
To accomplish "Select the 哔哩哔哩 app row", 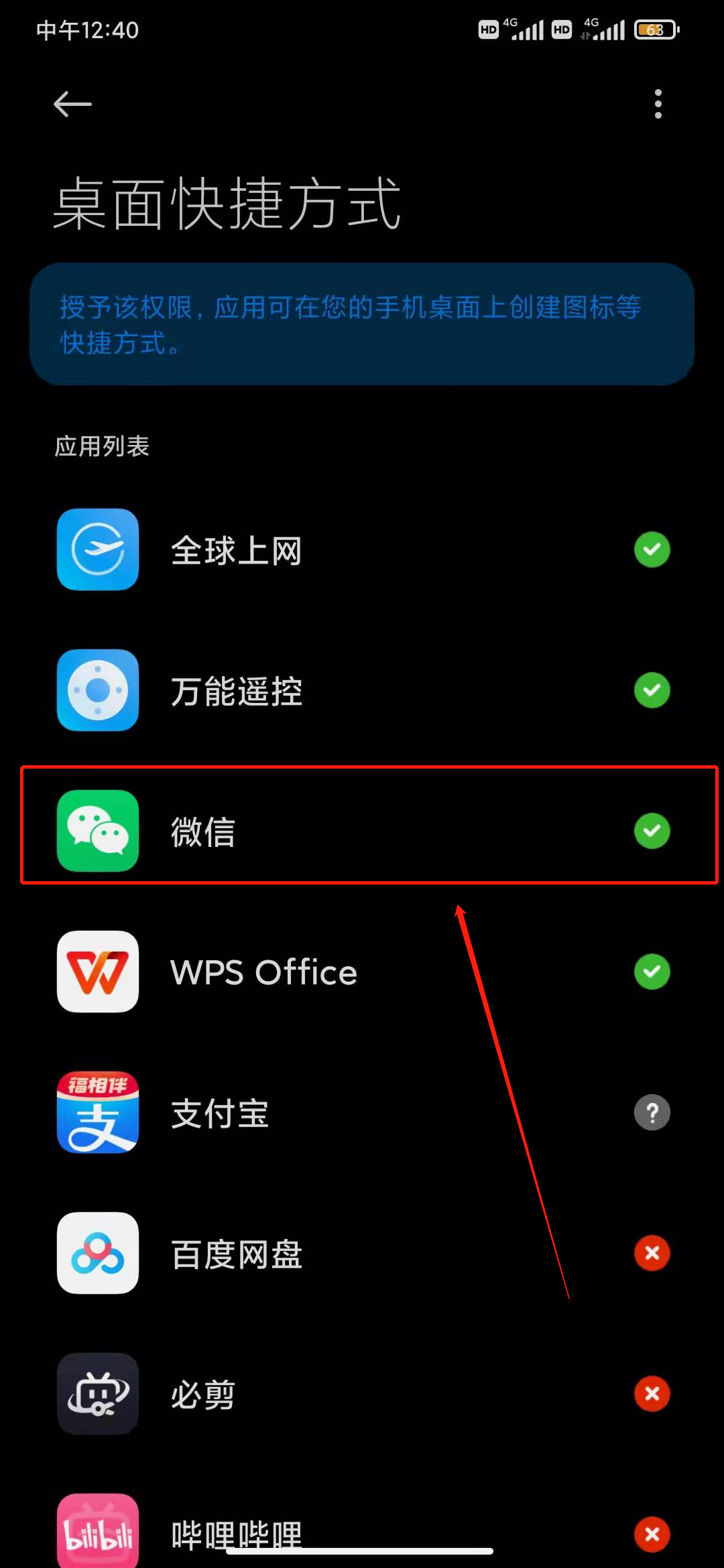I will 362,1531.
